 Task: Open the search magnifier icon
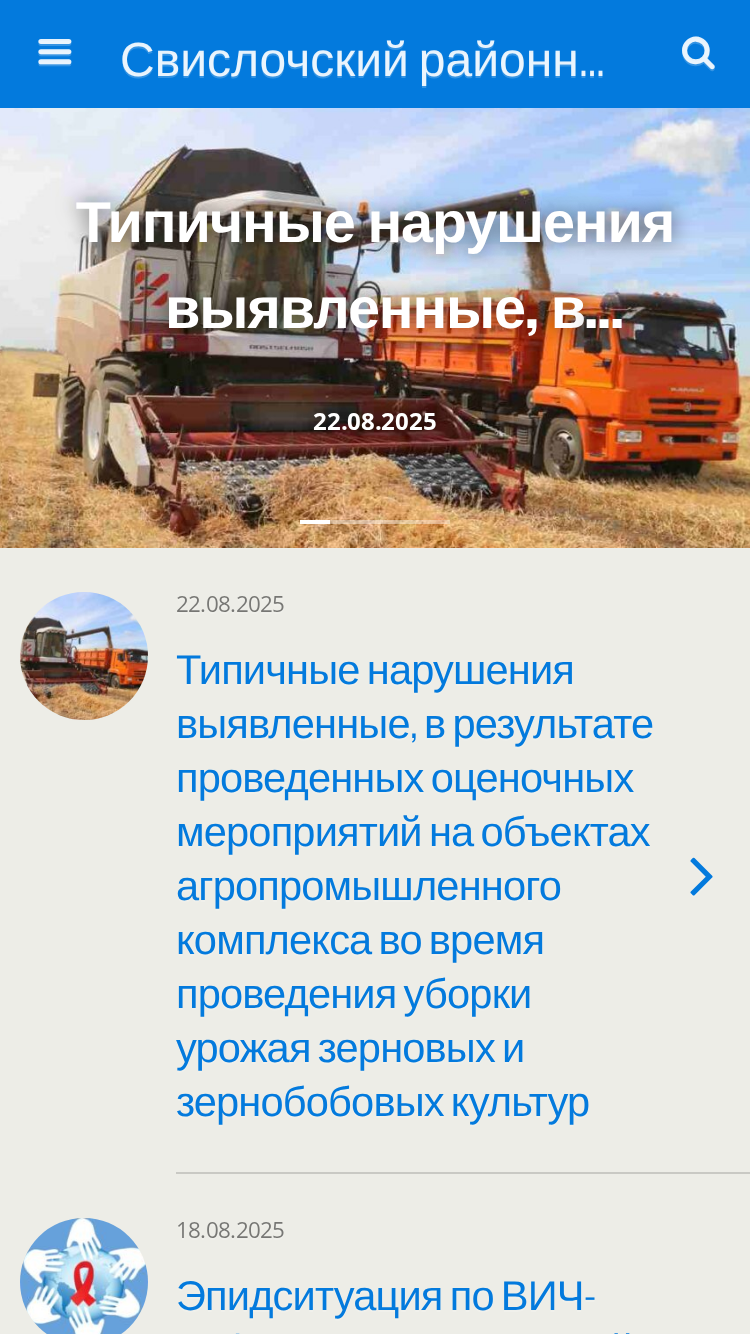698,53
